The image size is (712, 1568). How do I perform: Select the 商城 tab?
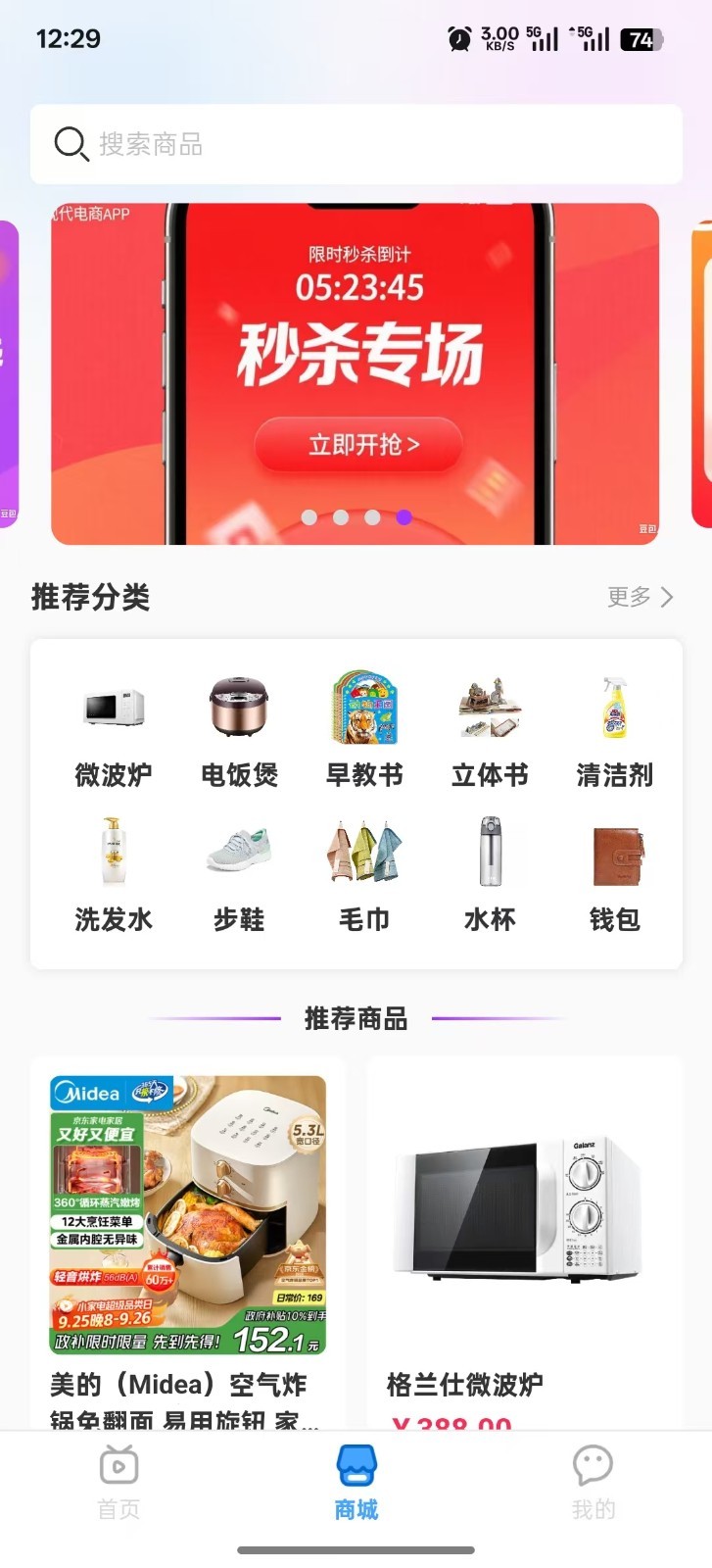coord(356,1483)
